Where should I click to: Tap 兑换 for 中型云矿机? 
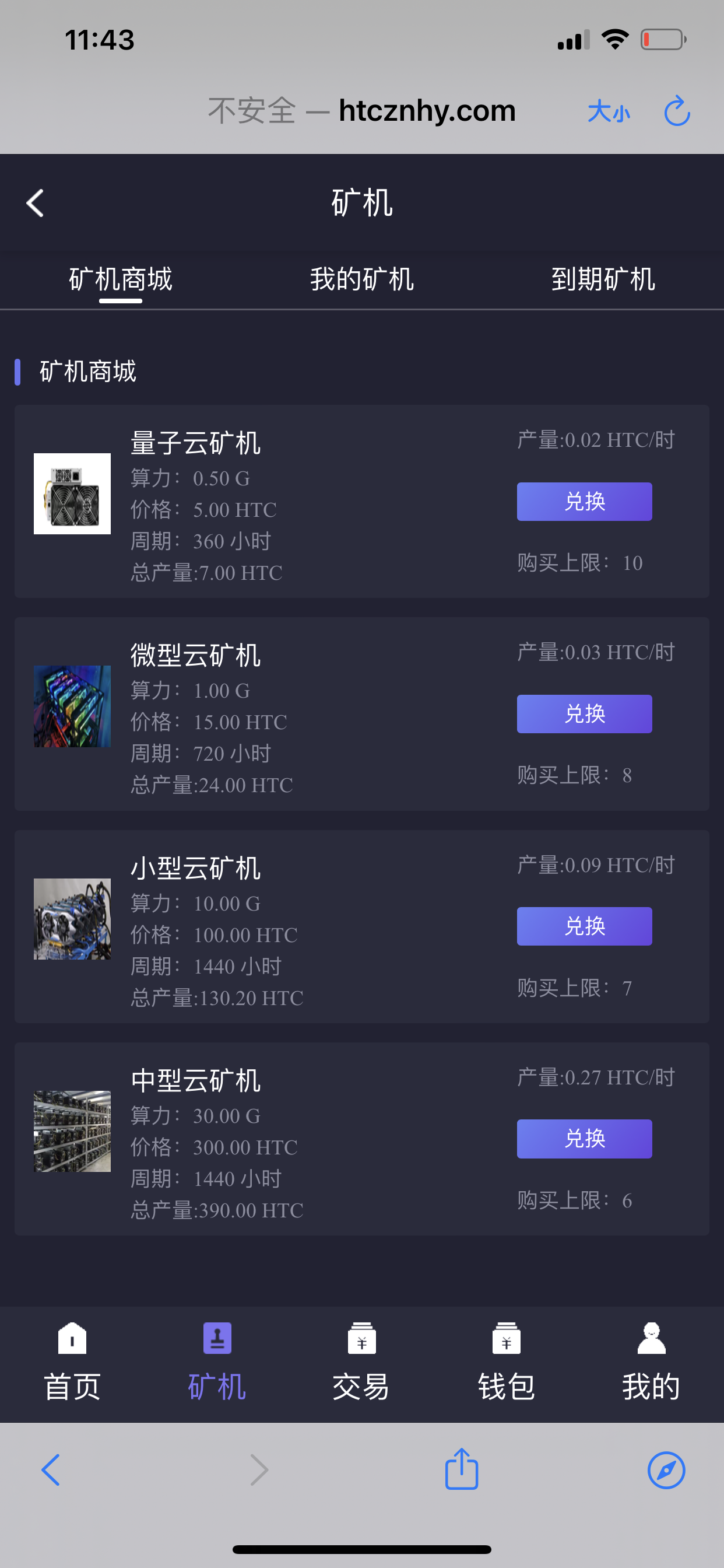584,1138
